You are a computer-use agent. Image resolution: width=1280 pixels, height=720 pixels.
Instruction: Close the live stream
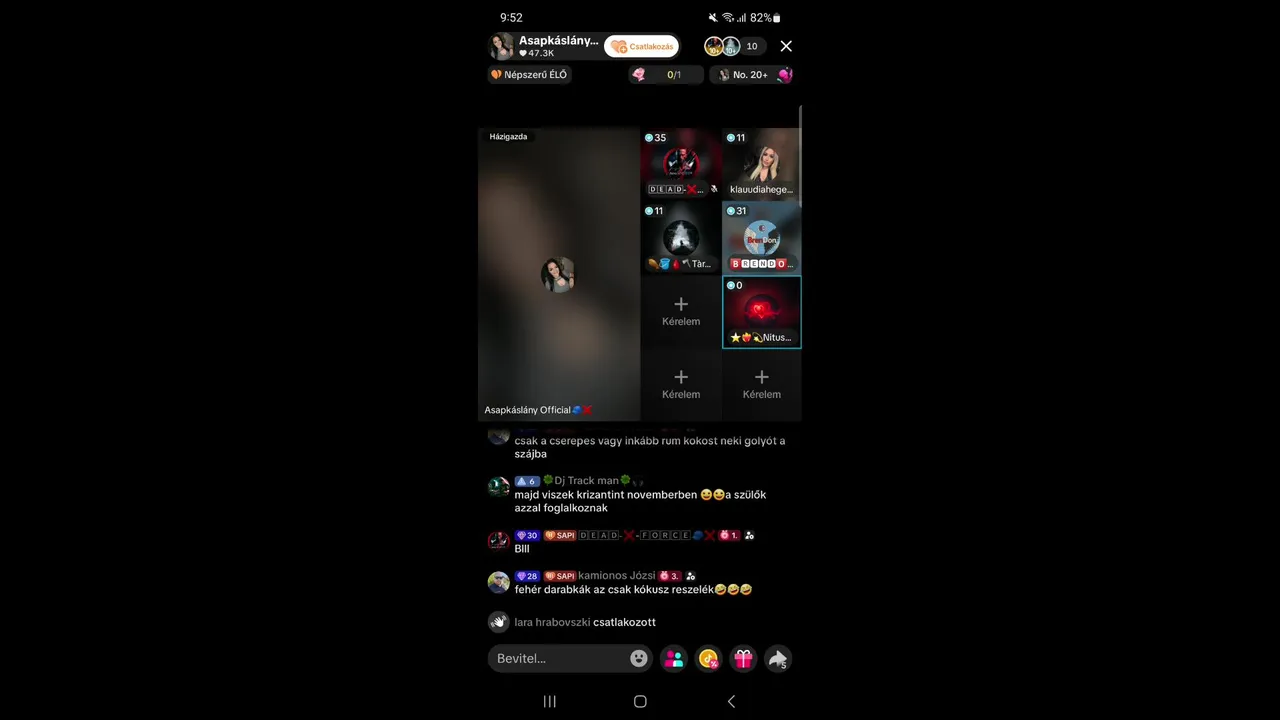(786, 46)
